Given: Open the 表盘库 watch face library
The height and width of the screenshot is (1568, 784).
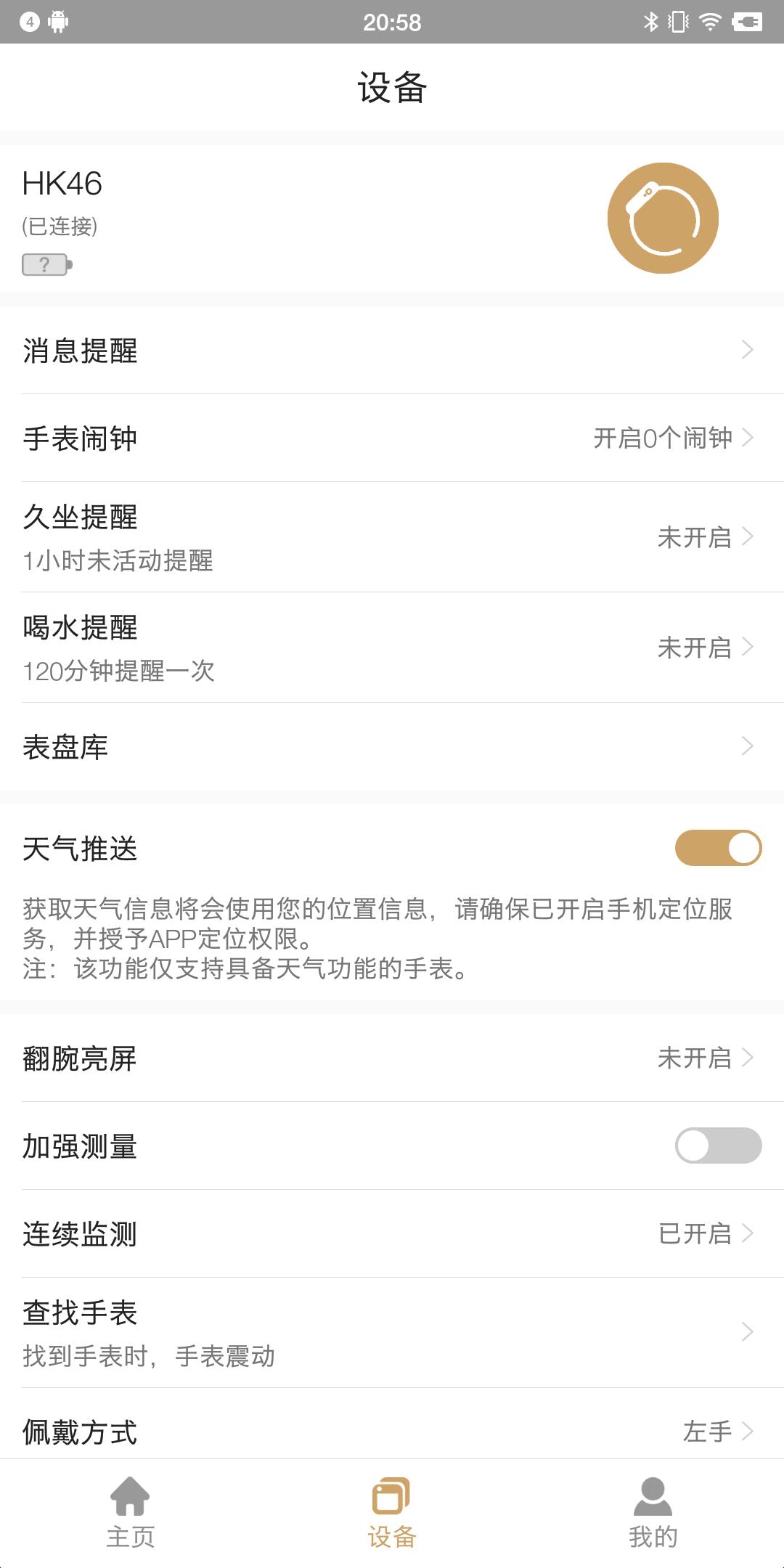Looking at the screenshot, I should 392,746.
